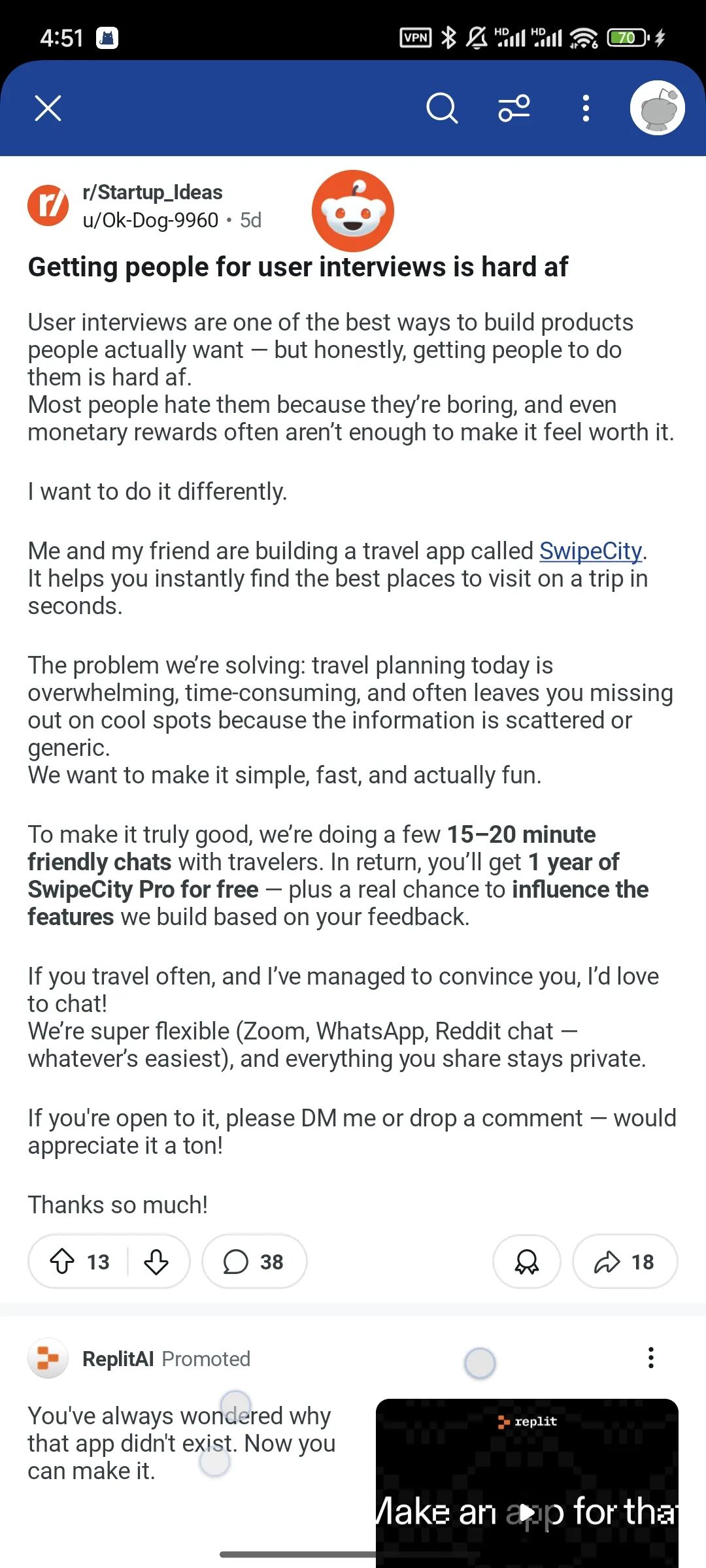The image size is (706, 1568).
Task: Close the post with the X button
Action: [48, 108]
